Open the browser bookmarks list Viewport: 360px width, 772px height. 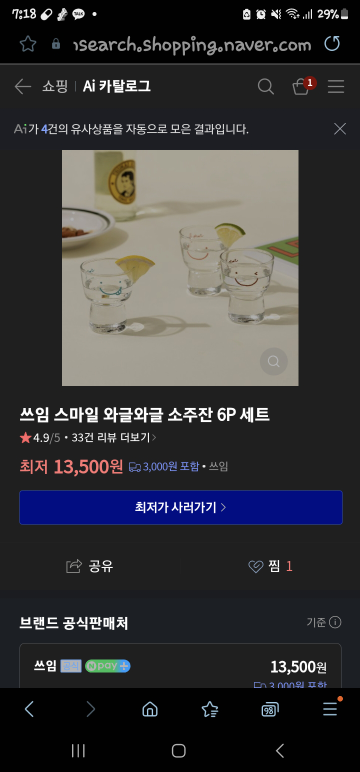(210, 709)
